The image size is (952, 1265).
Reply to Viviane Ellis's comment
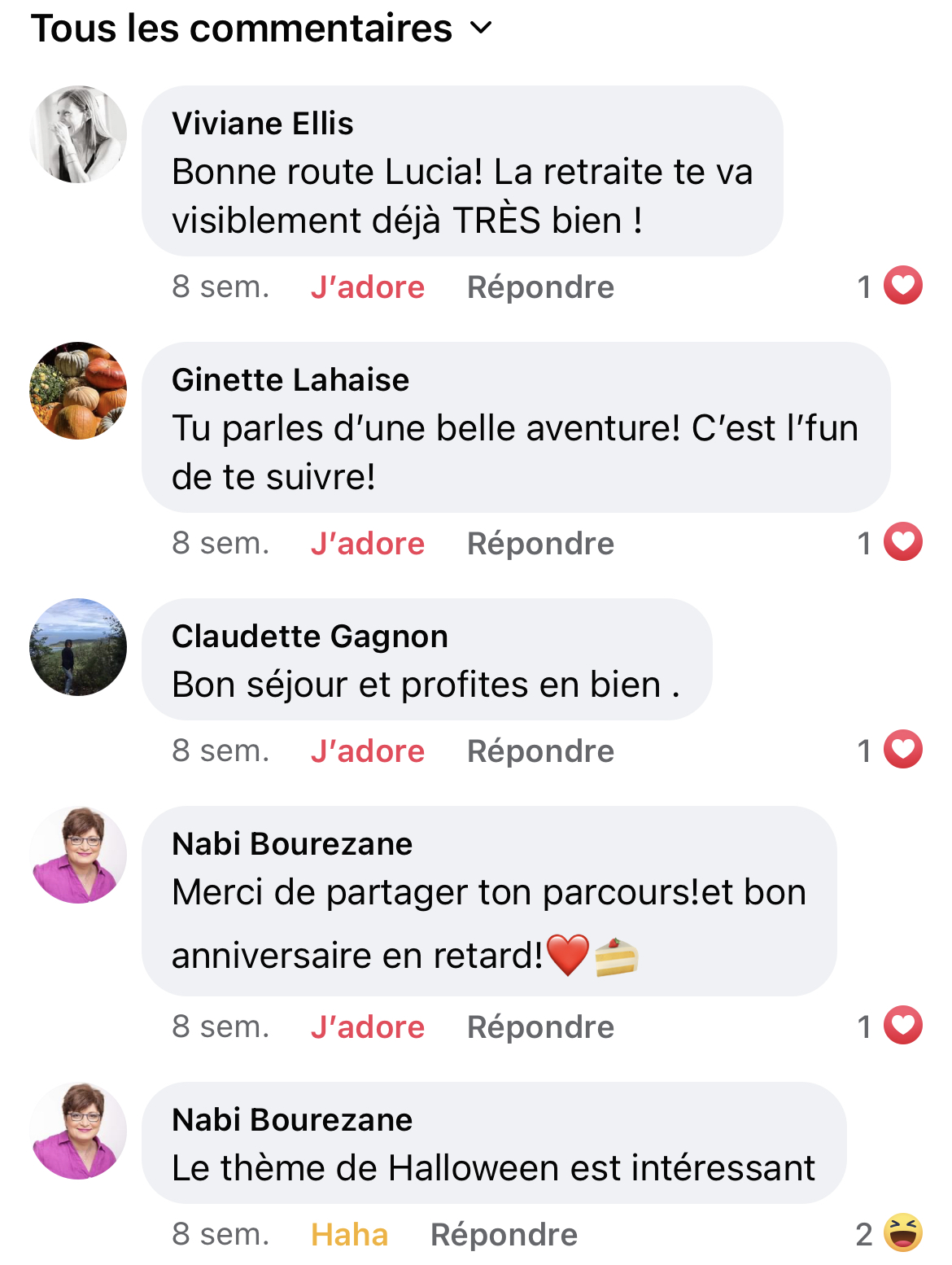540,287
